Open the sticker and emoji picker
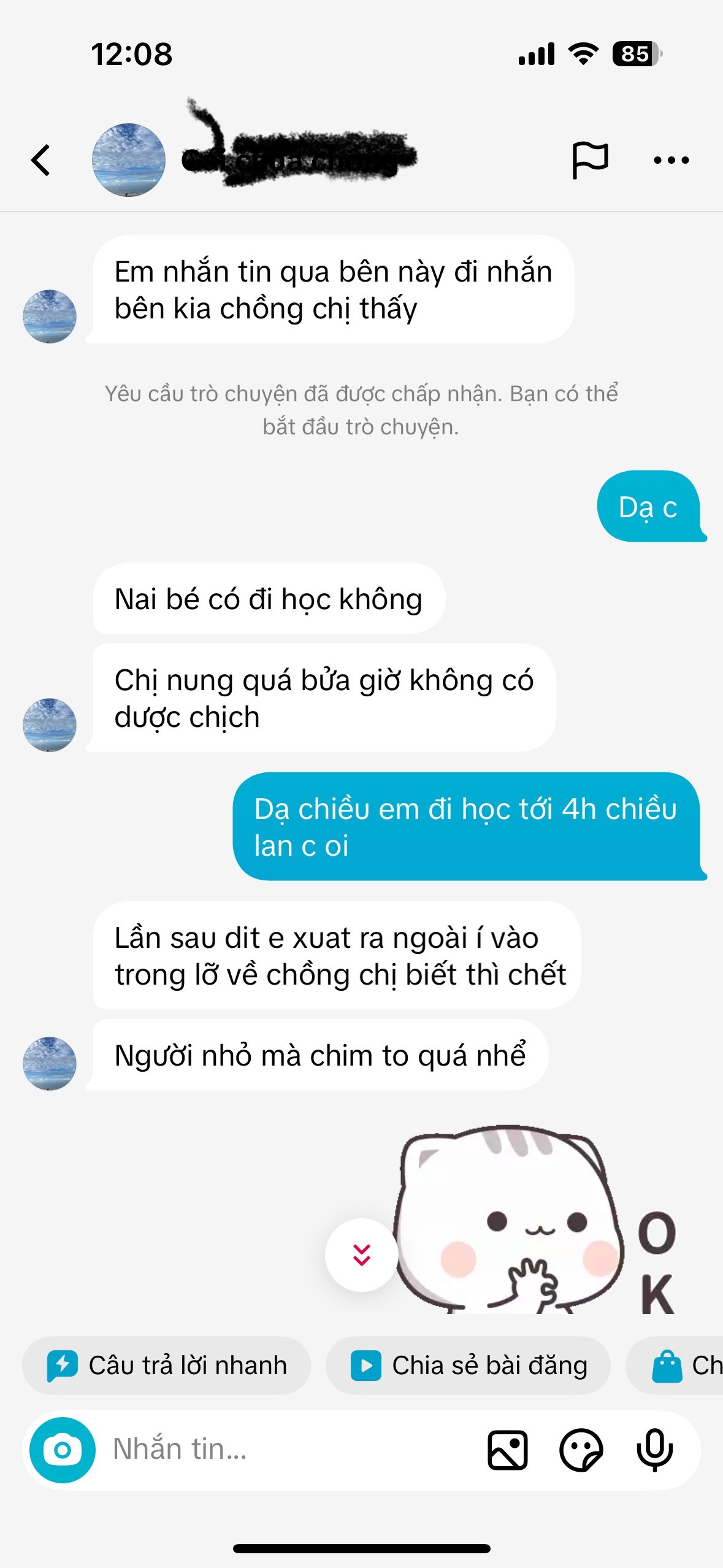The image size is (723, 1568). pos(581,1450)
